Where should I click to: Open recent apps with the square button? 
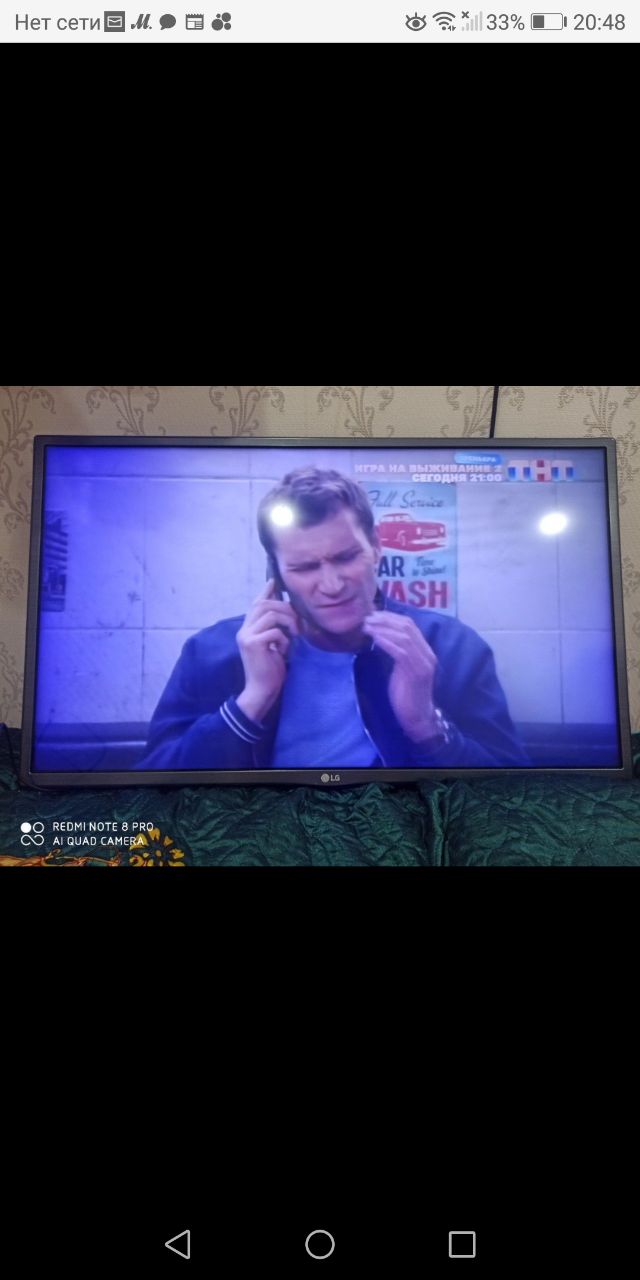coord(462,1244)
